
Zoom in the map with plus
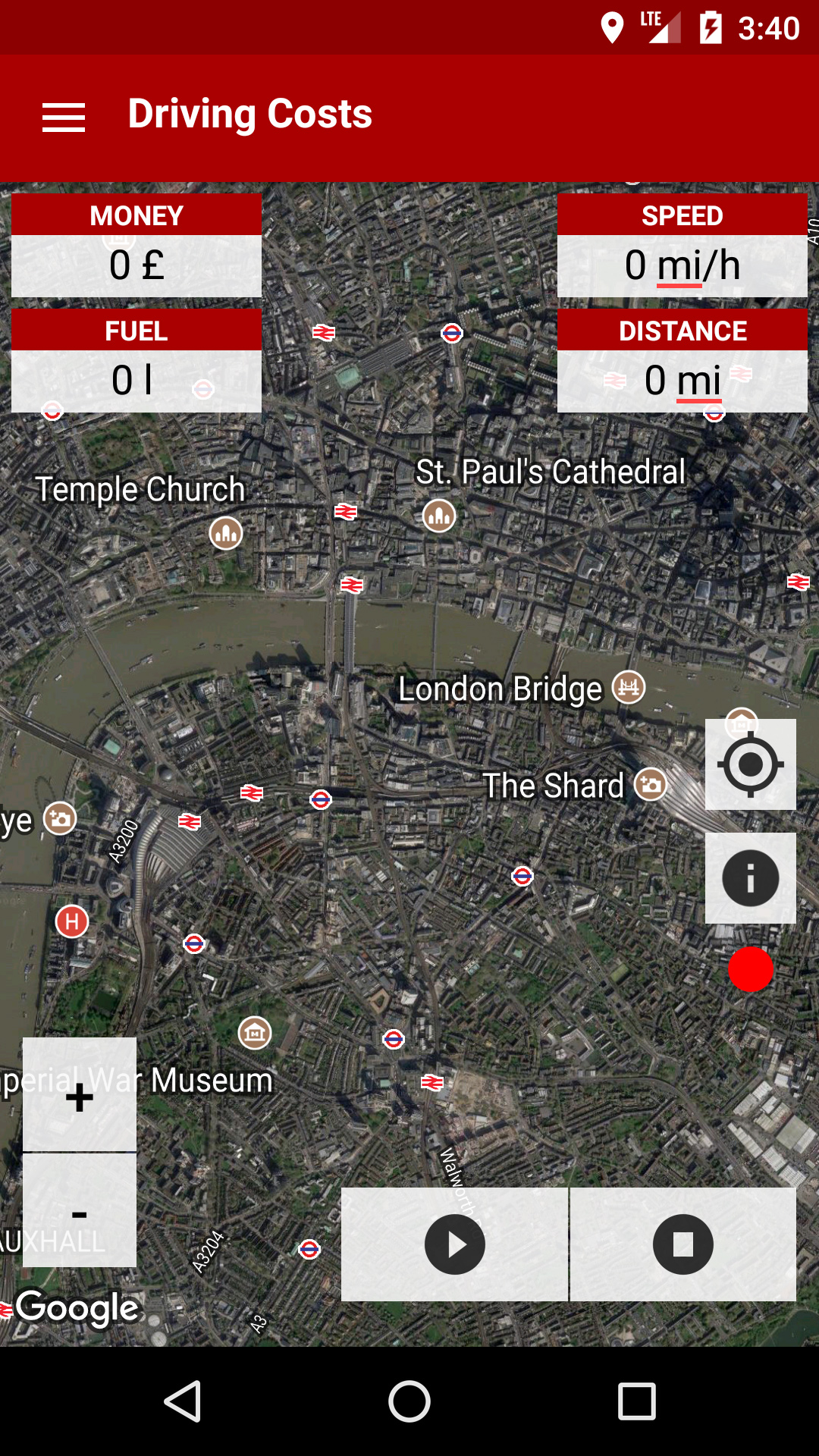click(x=80, y=1094)
